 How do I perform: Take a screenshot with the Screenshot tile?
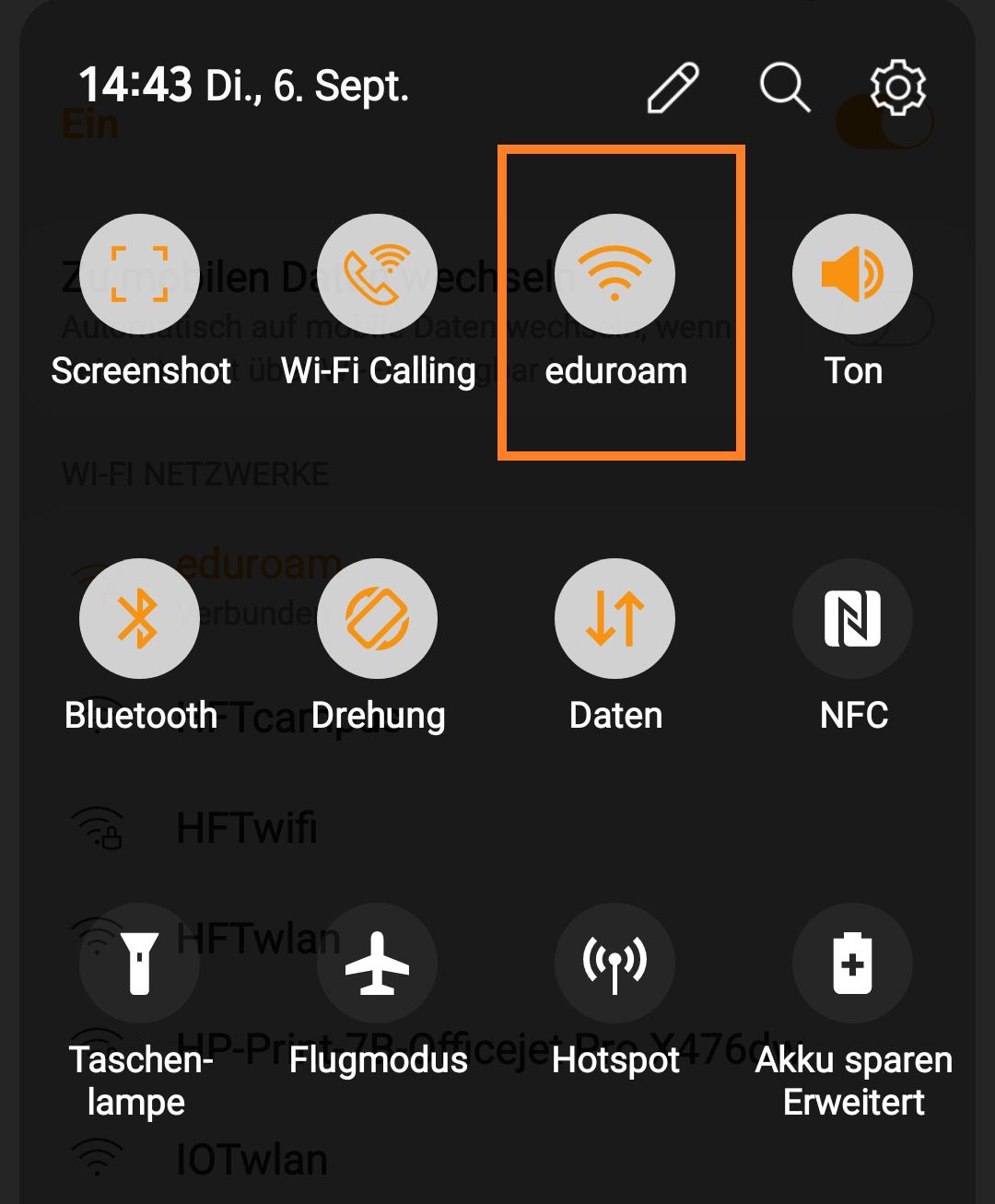[140, 275]
